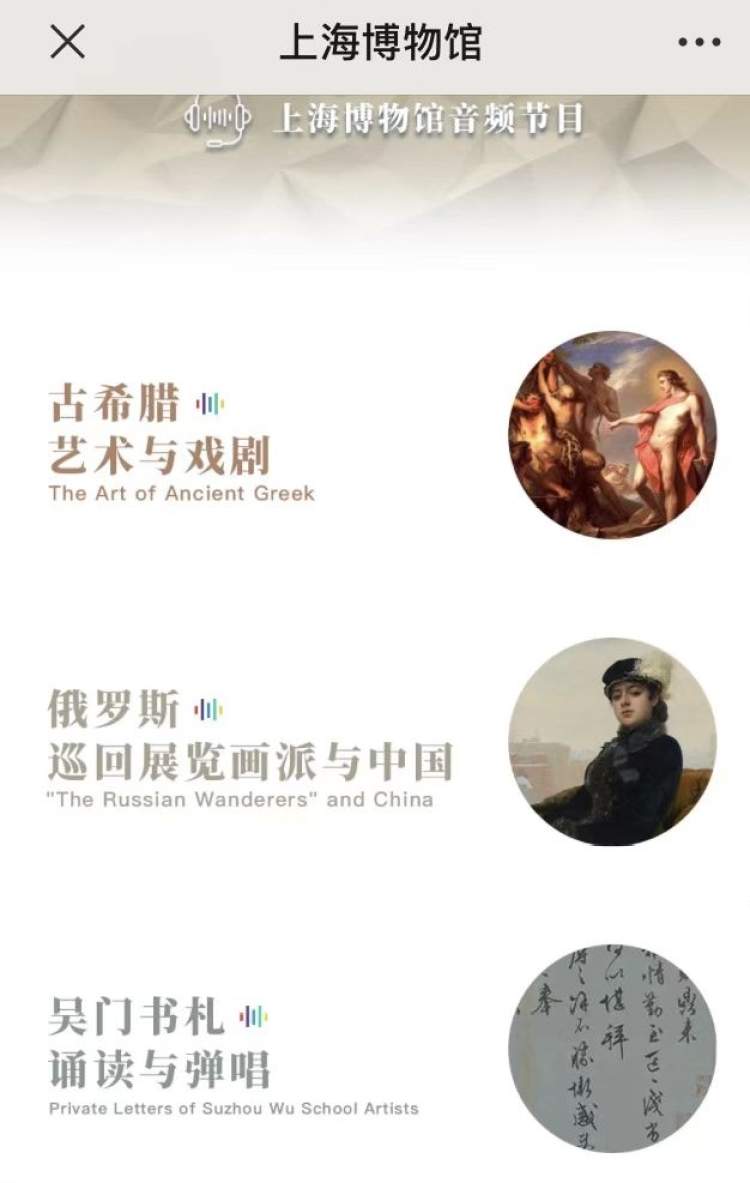Viewport: 750px width, 1183px height.
Task: Open Private Letters of Suzhou Wu School
Action: (x=232, y=1058)
